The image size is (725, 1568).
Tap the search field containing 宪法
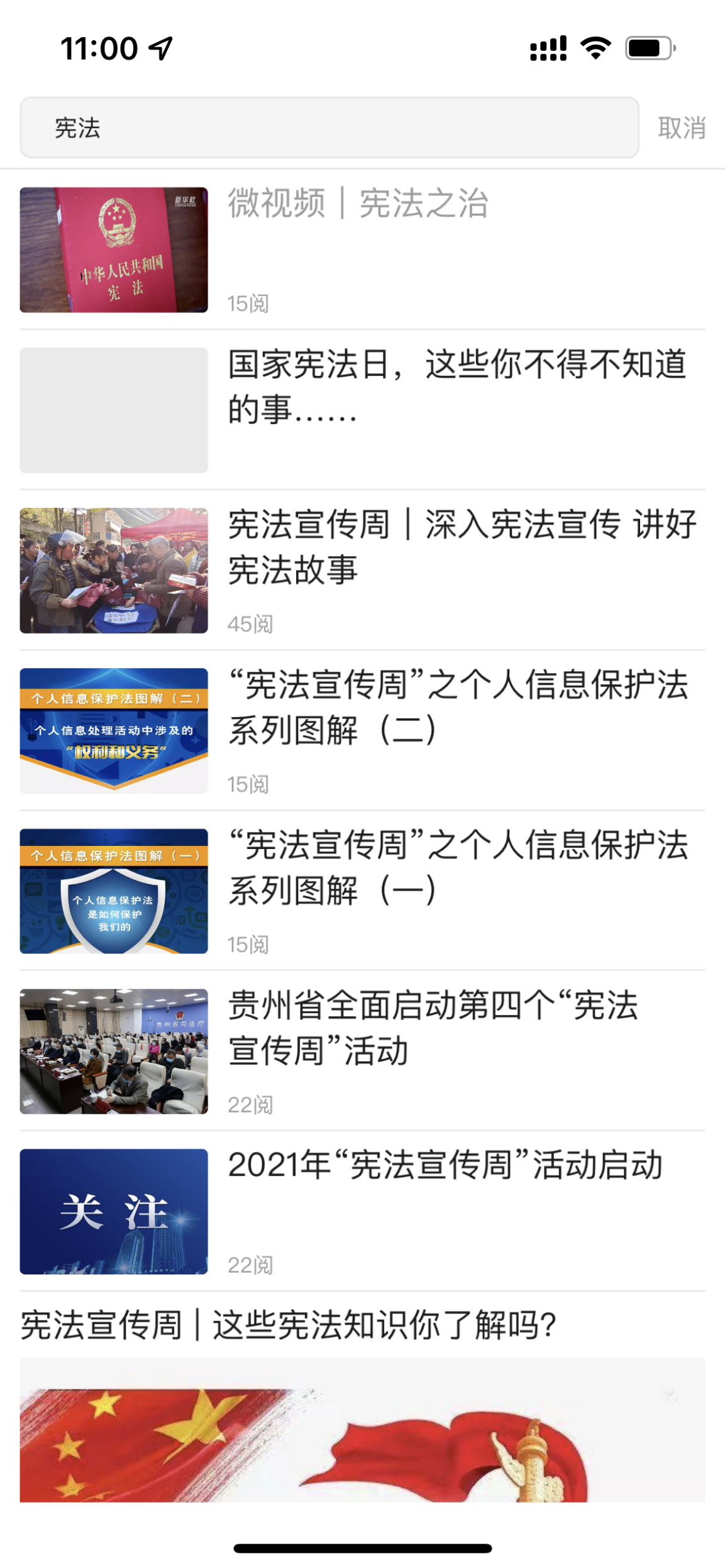click(x=329, y=128)
